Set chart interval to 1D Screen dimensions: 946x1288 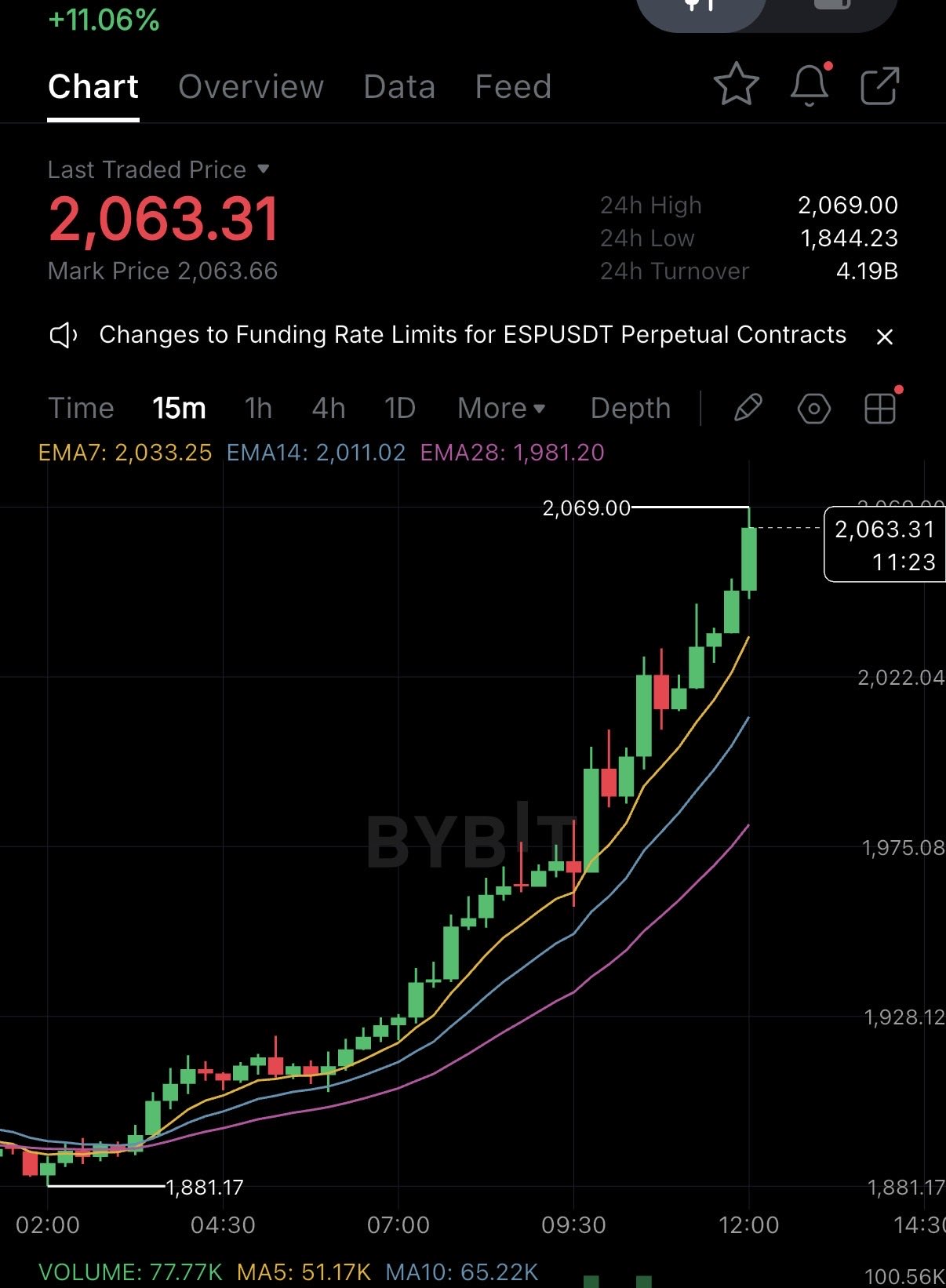pyautogui.click(x=399, y=408)
